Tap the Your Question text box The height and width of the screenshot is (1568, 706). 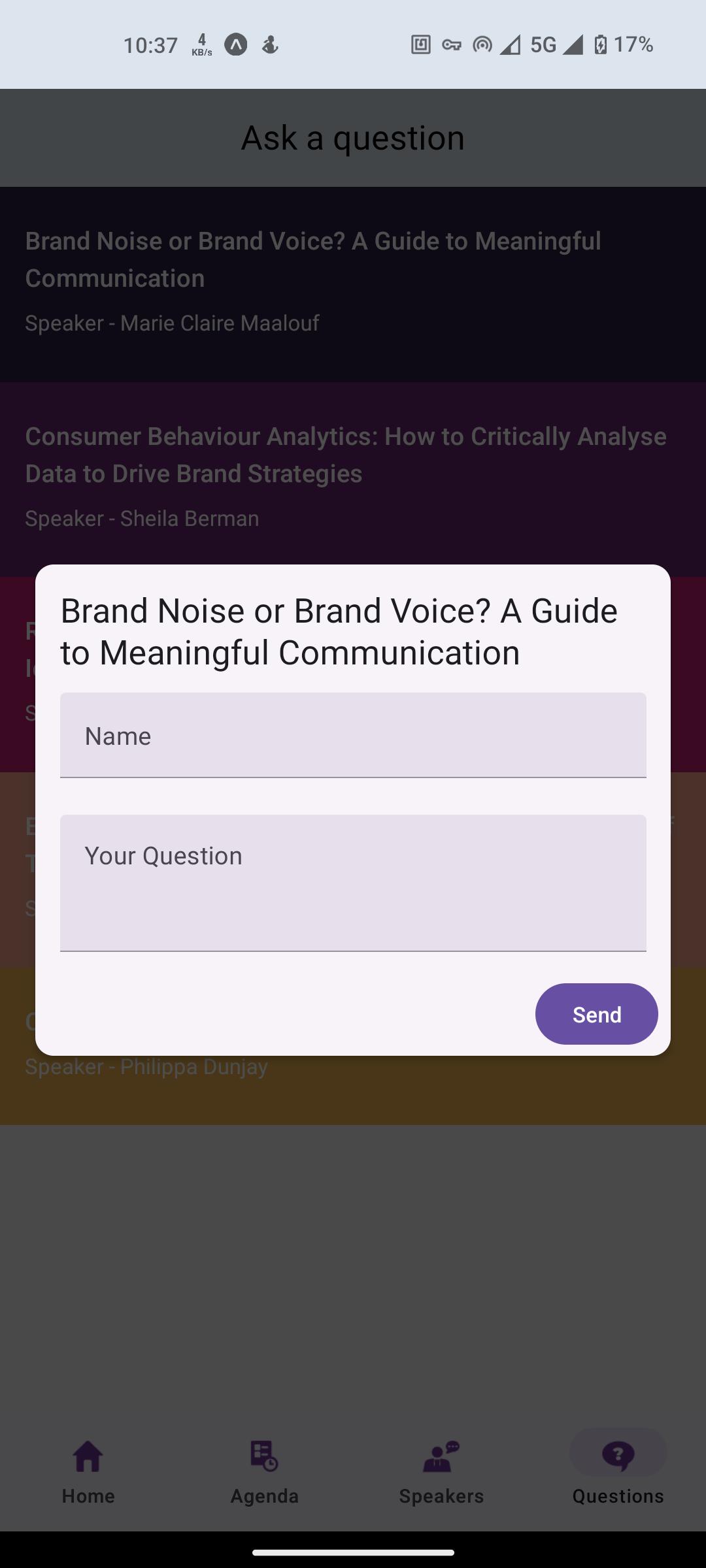353,883
